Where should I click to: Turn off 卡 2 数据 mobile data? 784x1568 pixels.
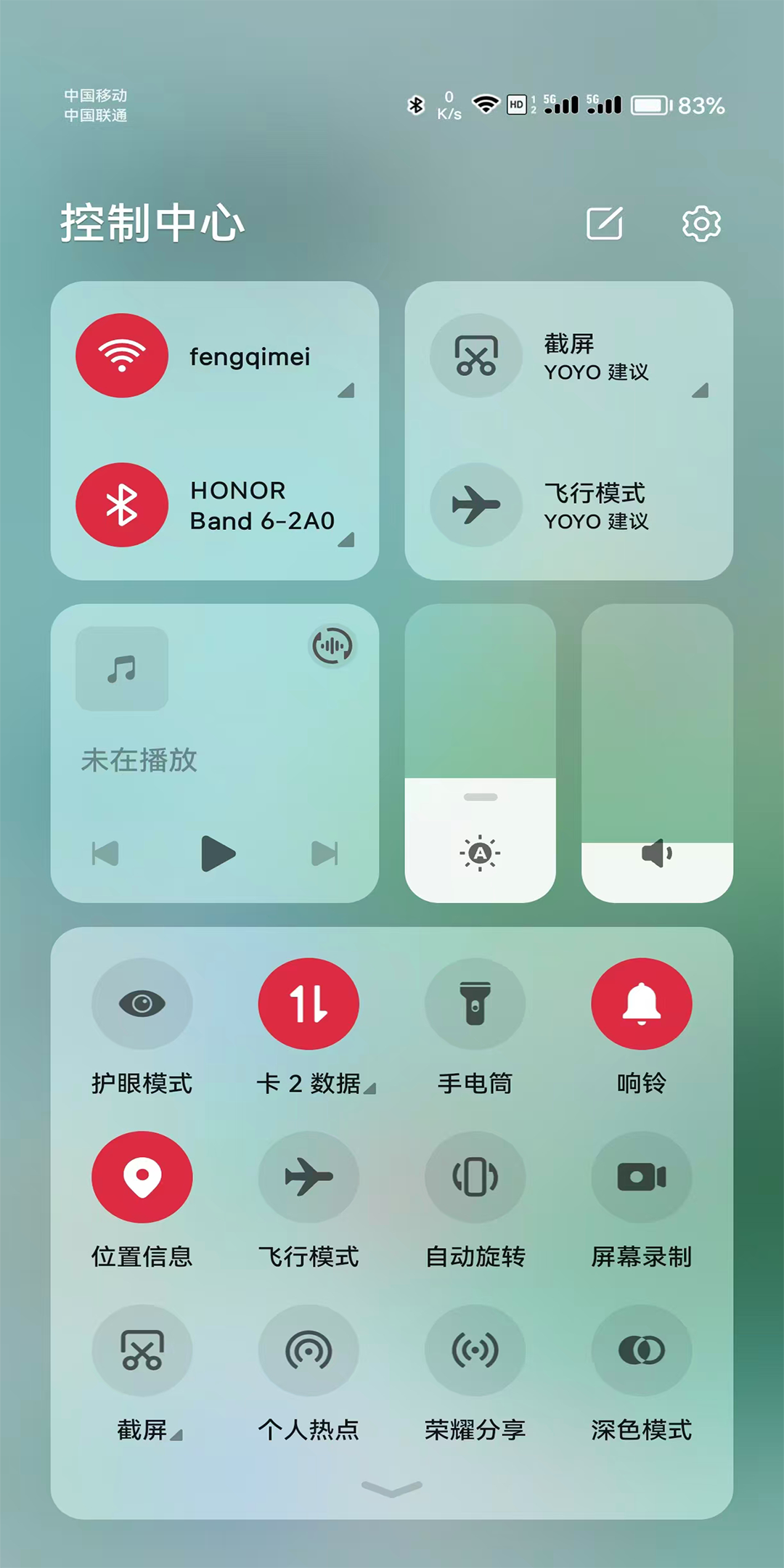tap(309, 1004)
